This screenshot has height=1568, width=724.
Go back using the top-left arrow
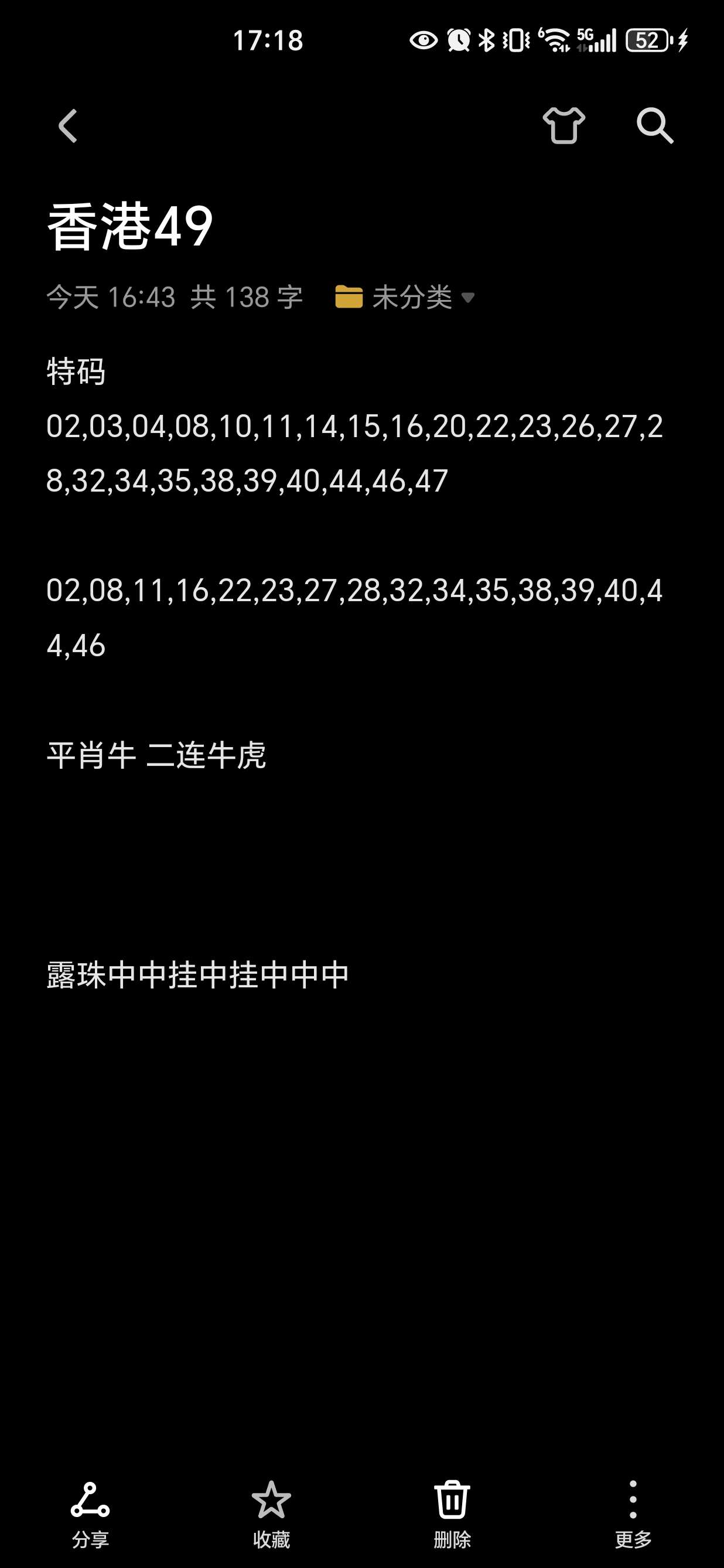pos(67,126)
